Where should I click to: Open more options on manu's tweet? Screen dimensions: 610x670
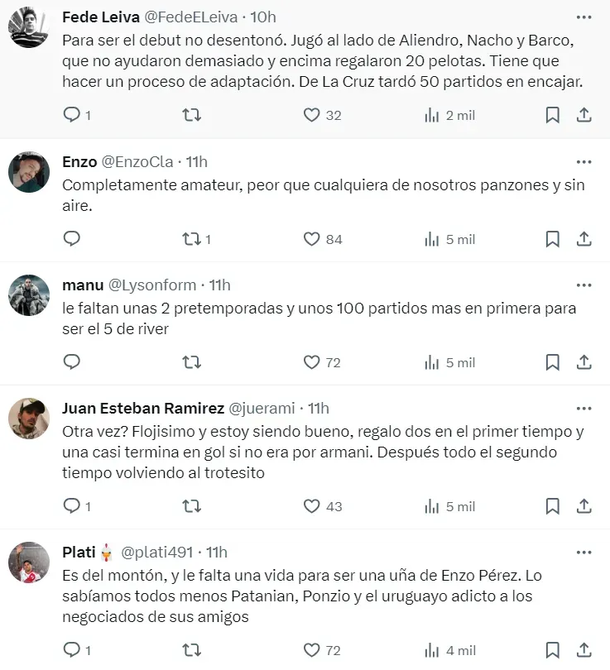(x=583, y=285)
